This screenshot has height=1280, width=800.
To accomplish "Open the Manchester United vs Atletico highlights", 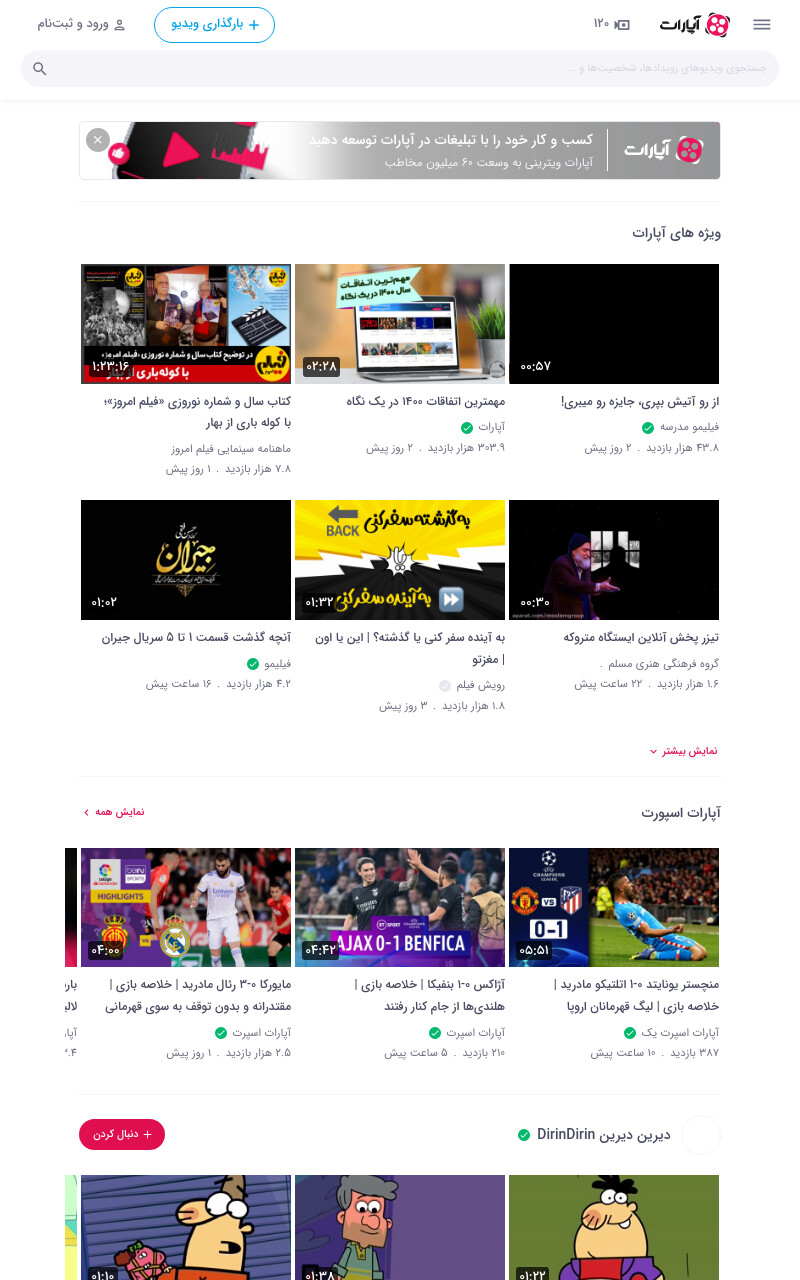I will click(614, 907).
